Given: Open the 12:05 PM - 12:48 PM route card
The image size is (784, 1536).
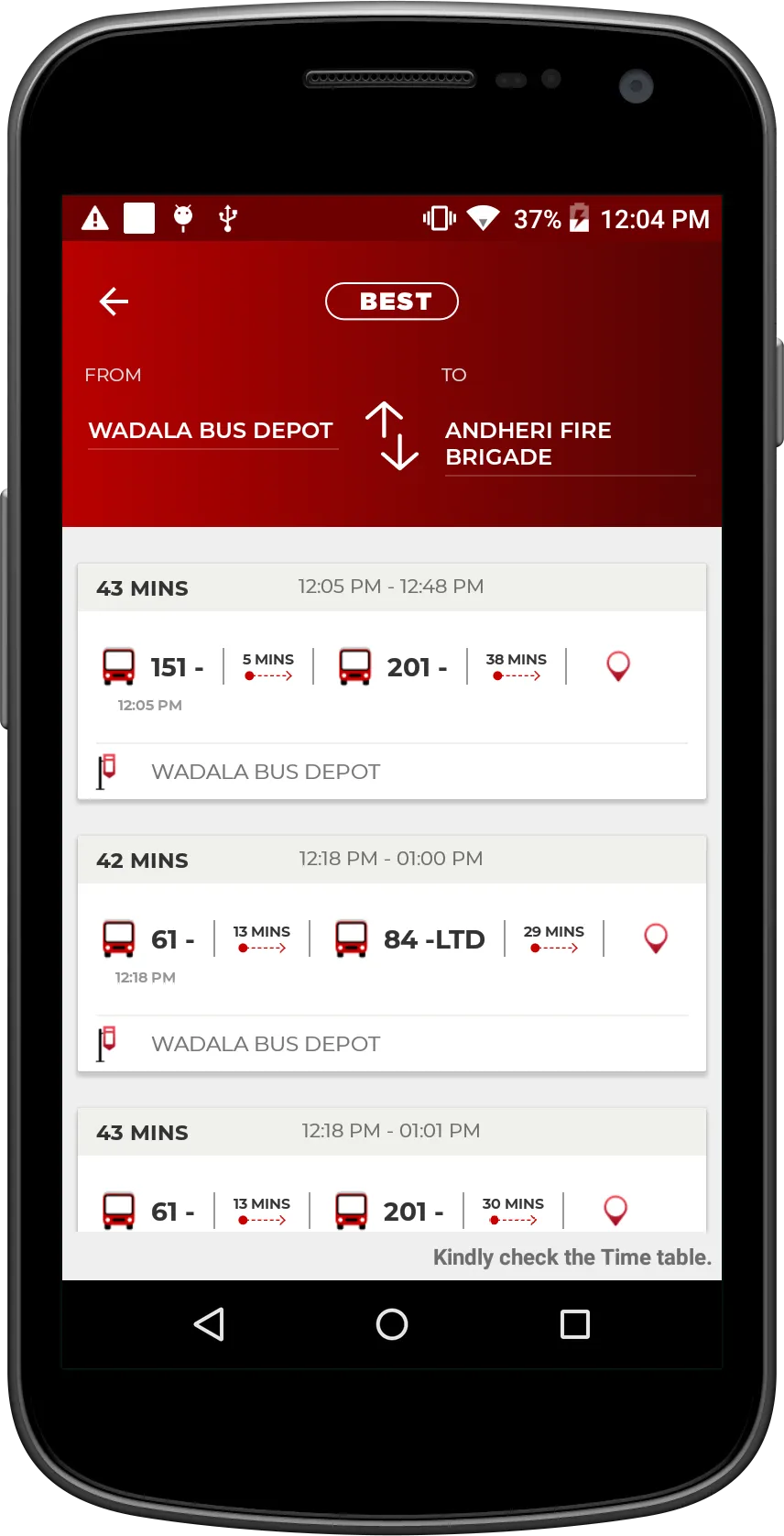Looking at the screenshot, I should point(391,587).
